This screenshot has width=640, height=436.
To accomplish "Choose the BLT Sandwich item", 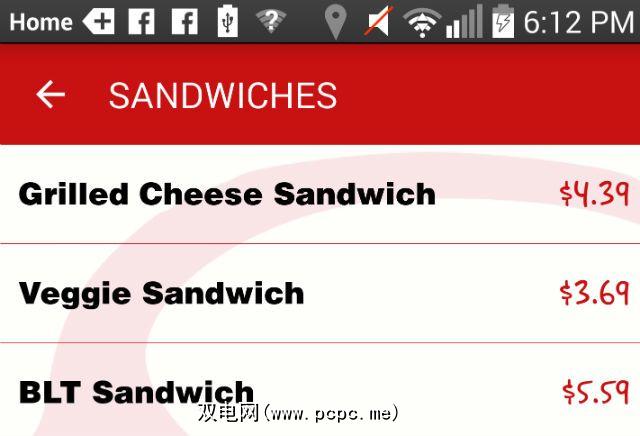I will point(137,391).
